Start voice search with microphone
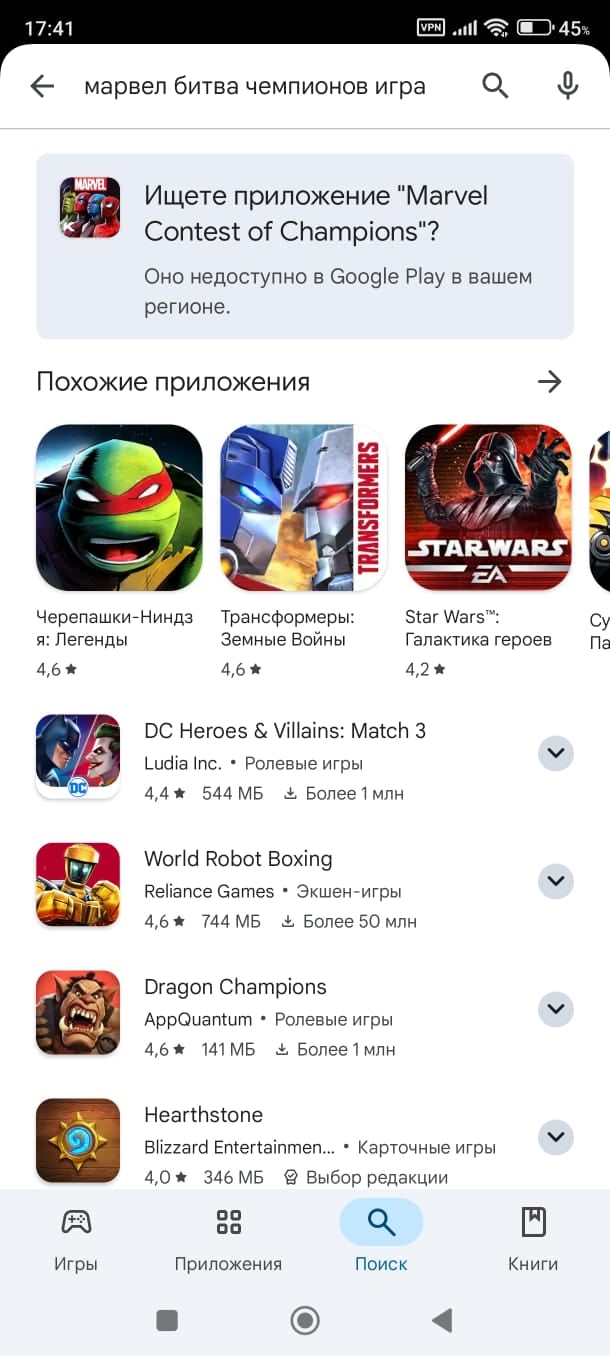This screenshot has height=1356, width=610. point(567,86)
